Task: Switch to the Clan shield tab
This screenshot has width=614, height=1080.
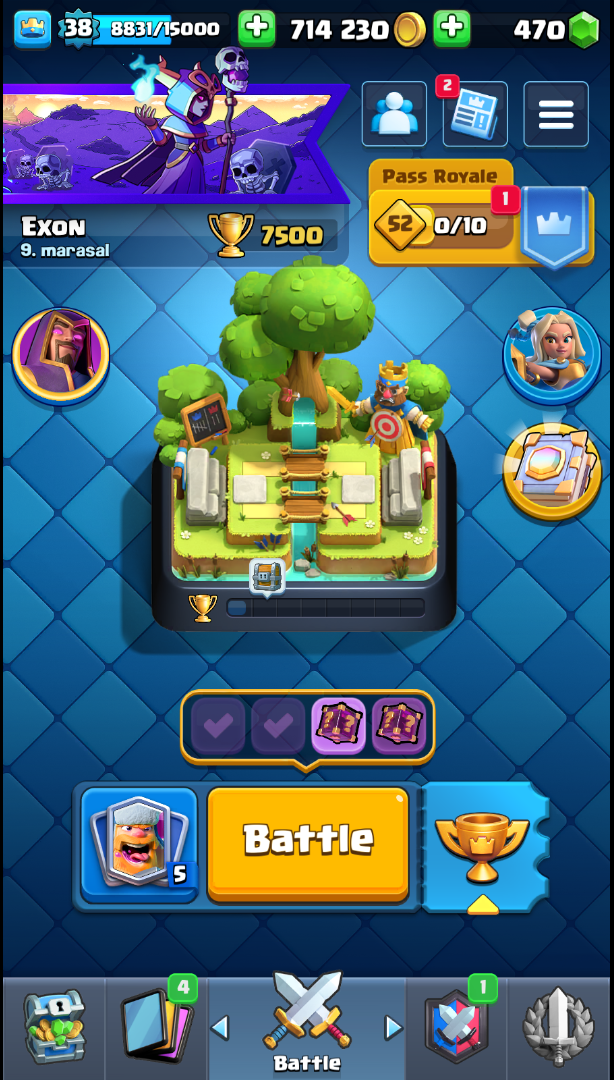Action: (x=457, y=1028)
